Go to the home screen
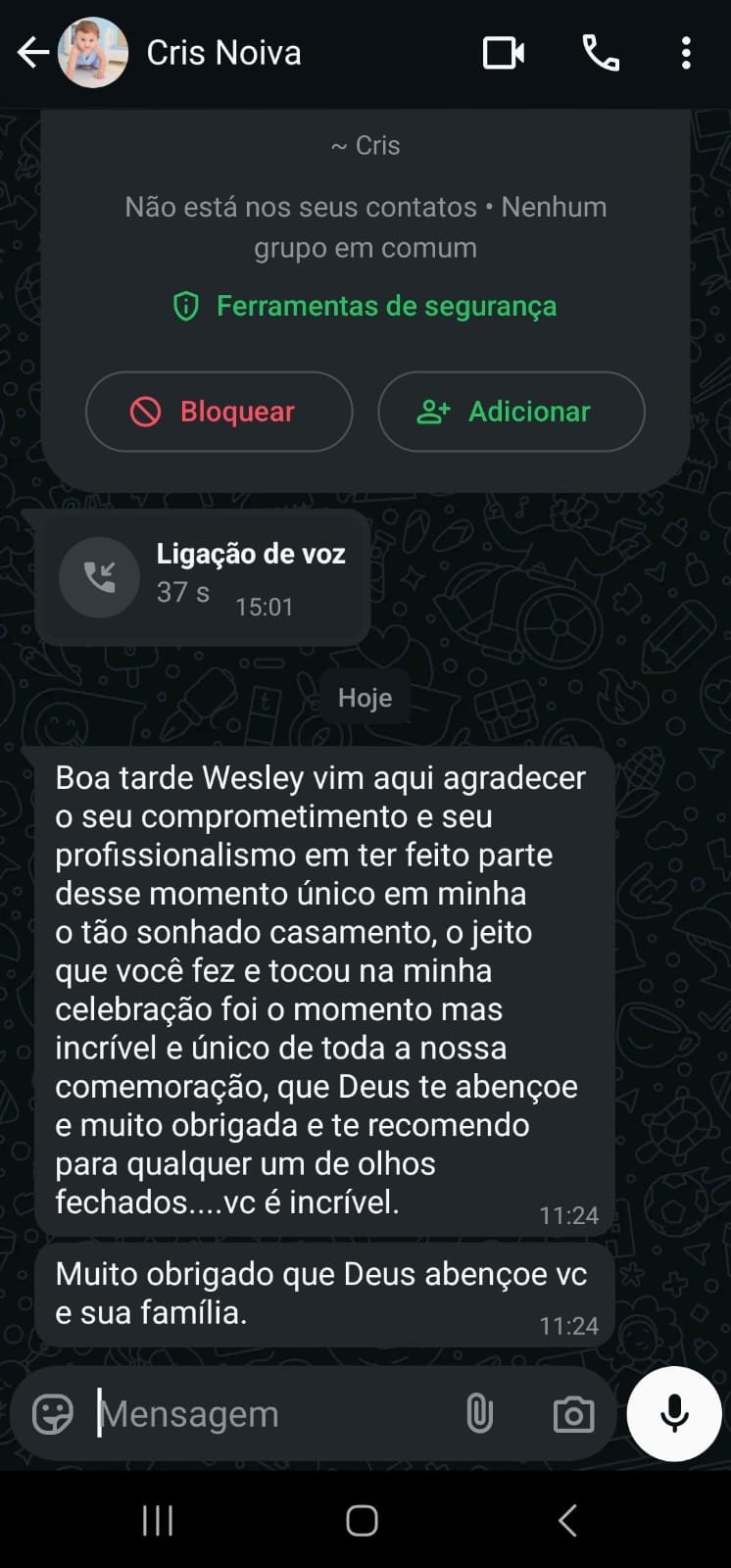 tap(363, 1521)
